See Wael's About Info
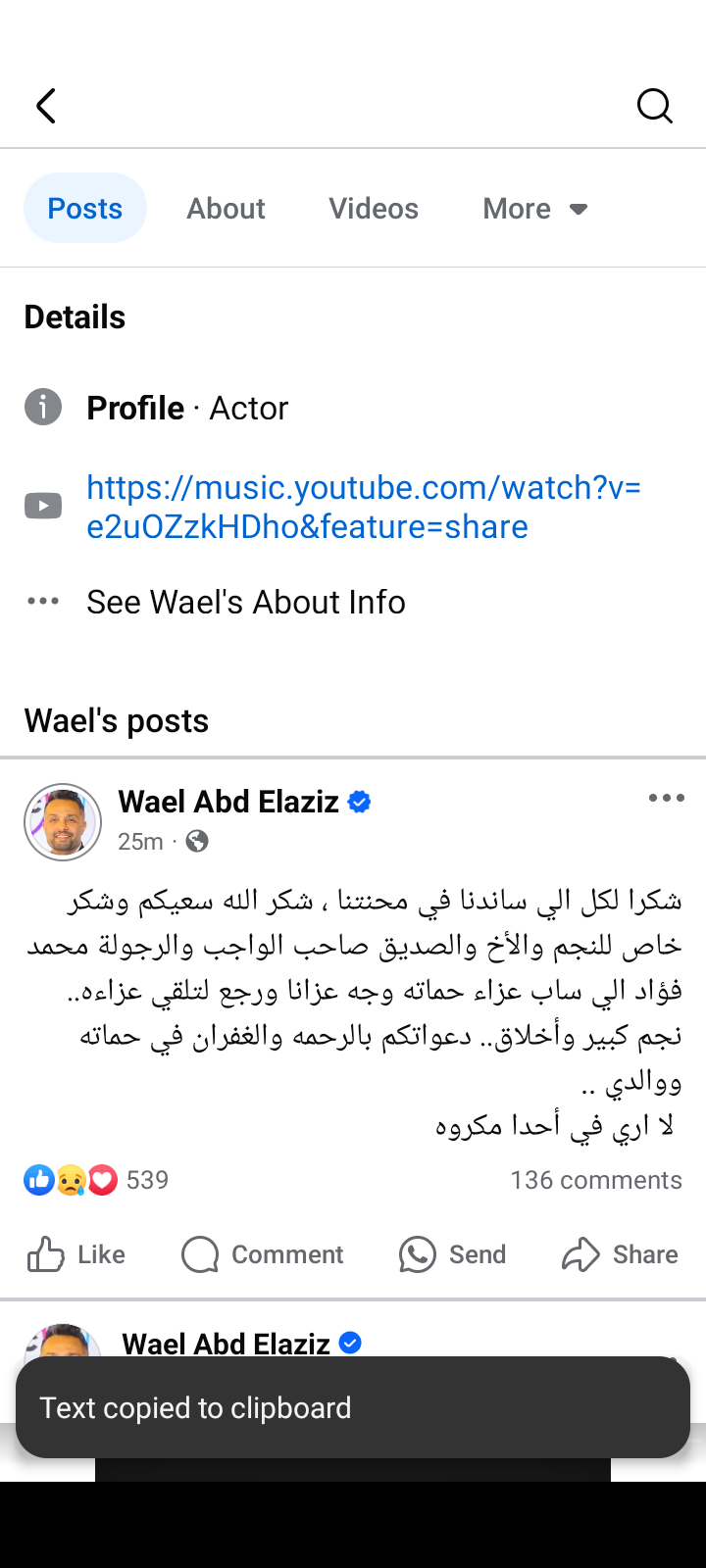 (x=245, y=602)
